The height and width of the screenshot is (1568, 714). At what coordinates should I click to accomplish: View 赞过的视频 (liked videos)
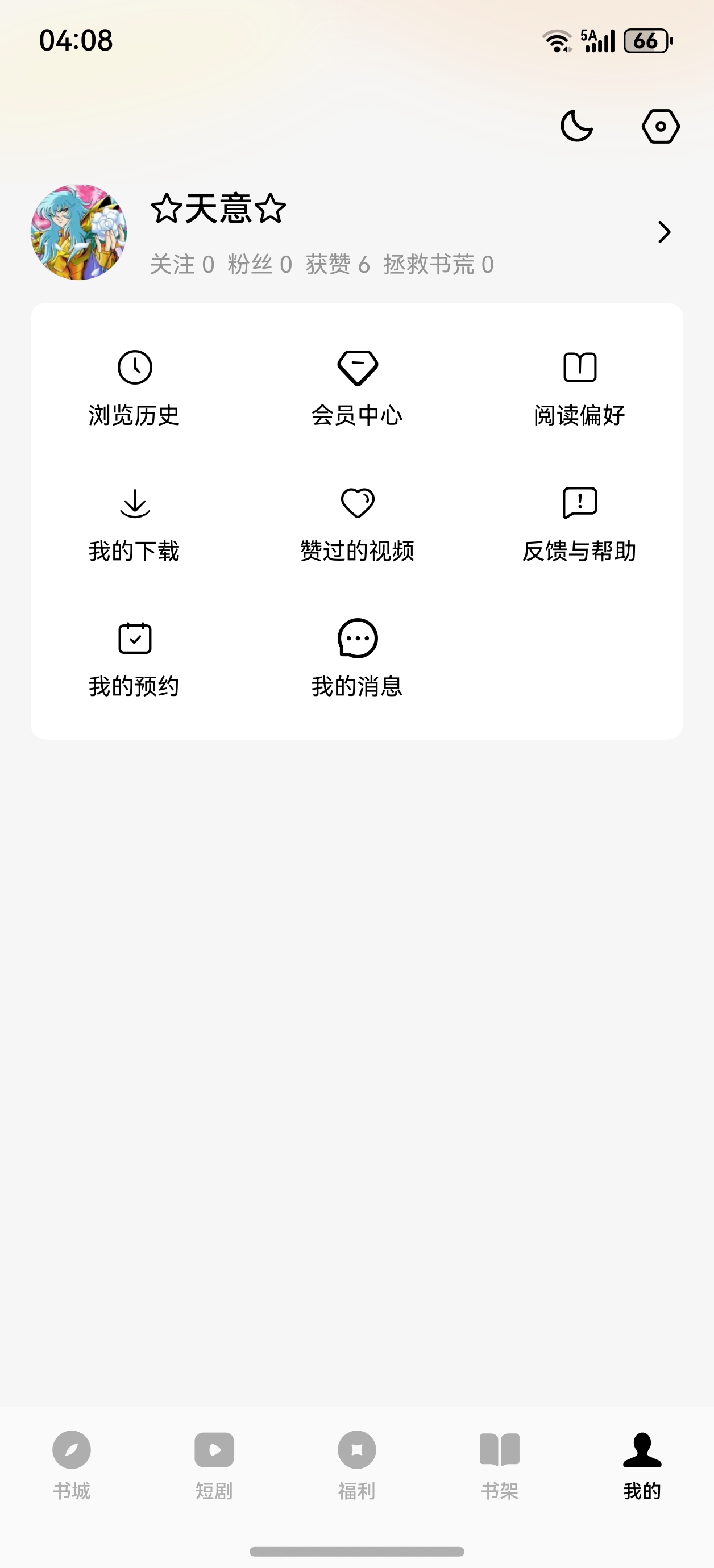click(357, 523)
